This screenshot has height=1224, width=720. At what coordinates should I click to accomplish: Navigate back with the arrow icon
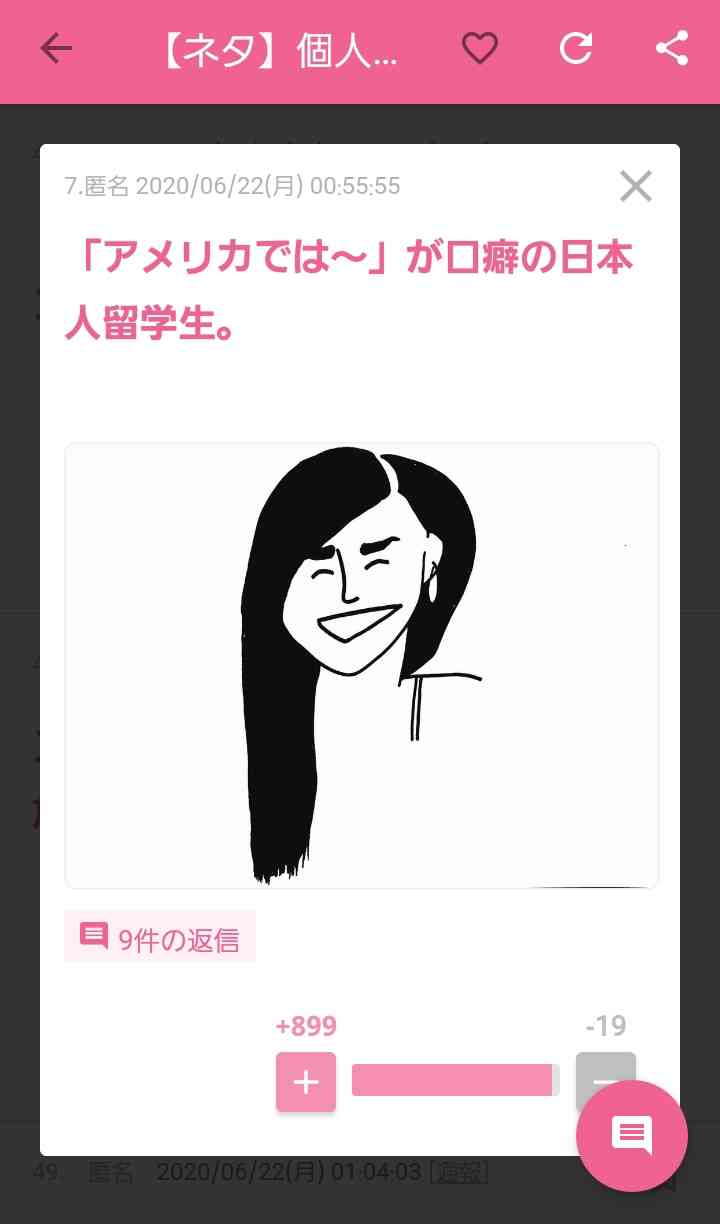(57, 49)
